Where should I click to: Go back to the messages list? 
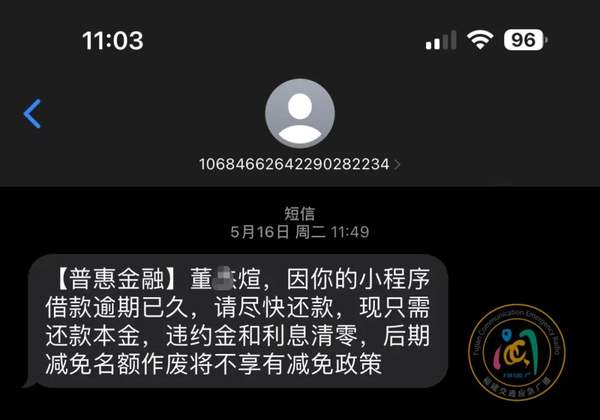point(32,114)
